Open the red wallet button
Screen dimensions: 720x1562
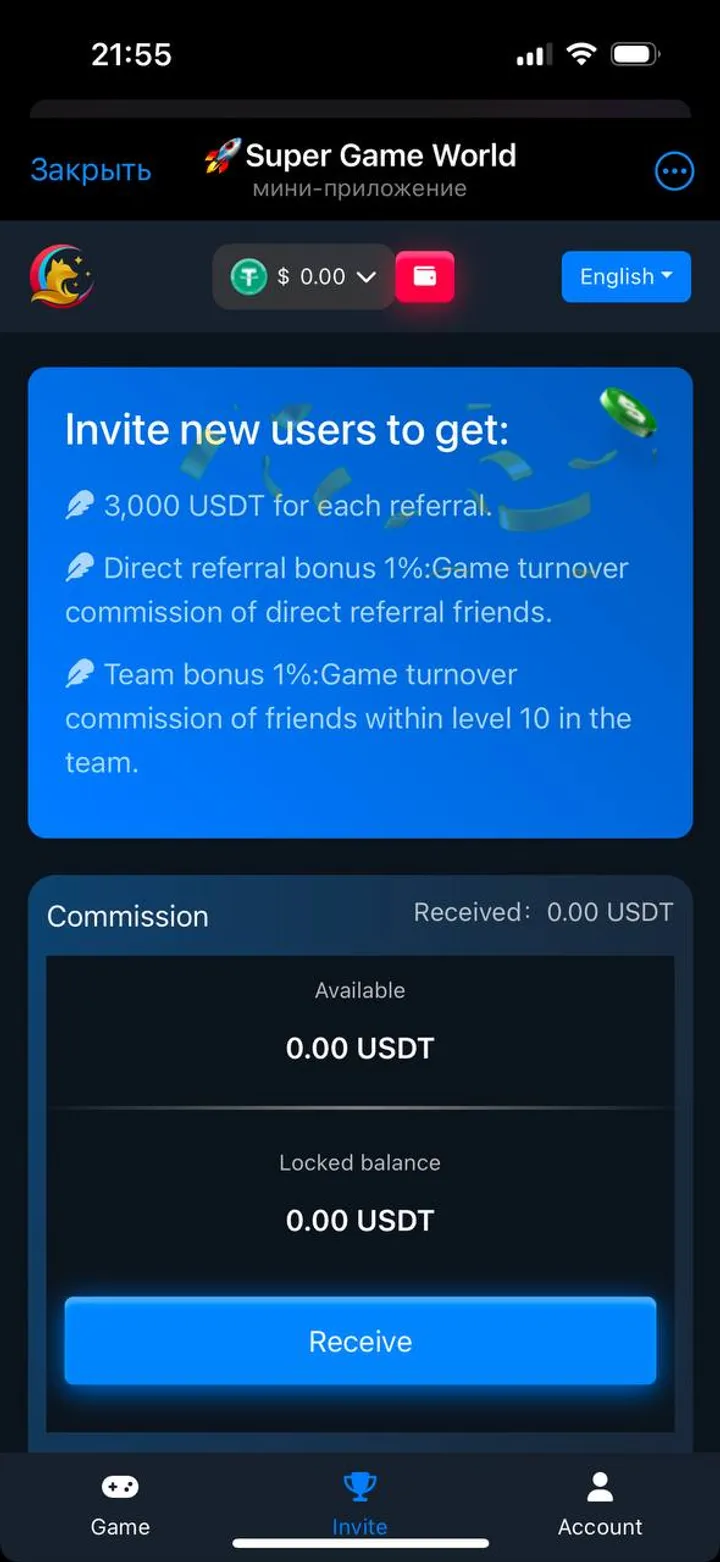pos(425,276)
